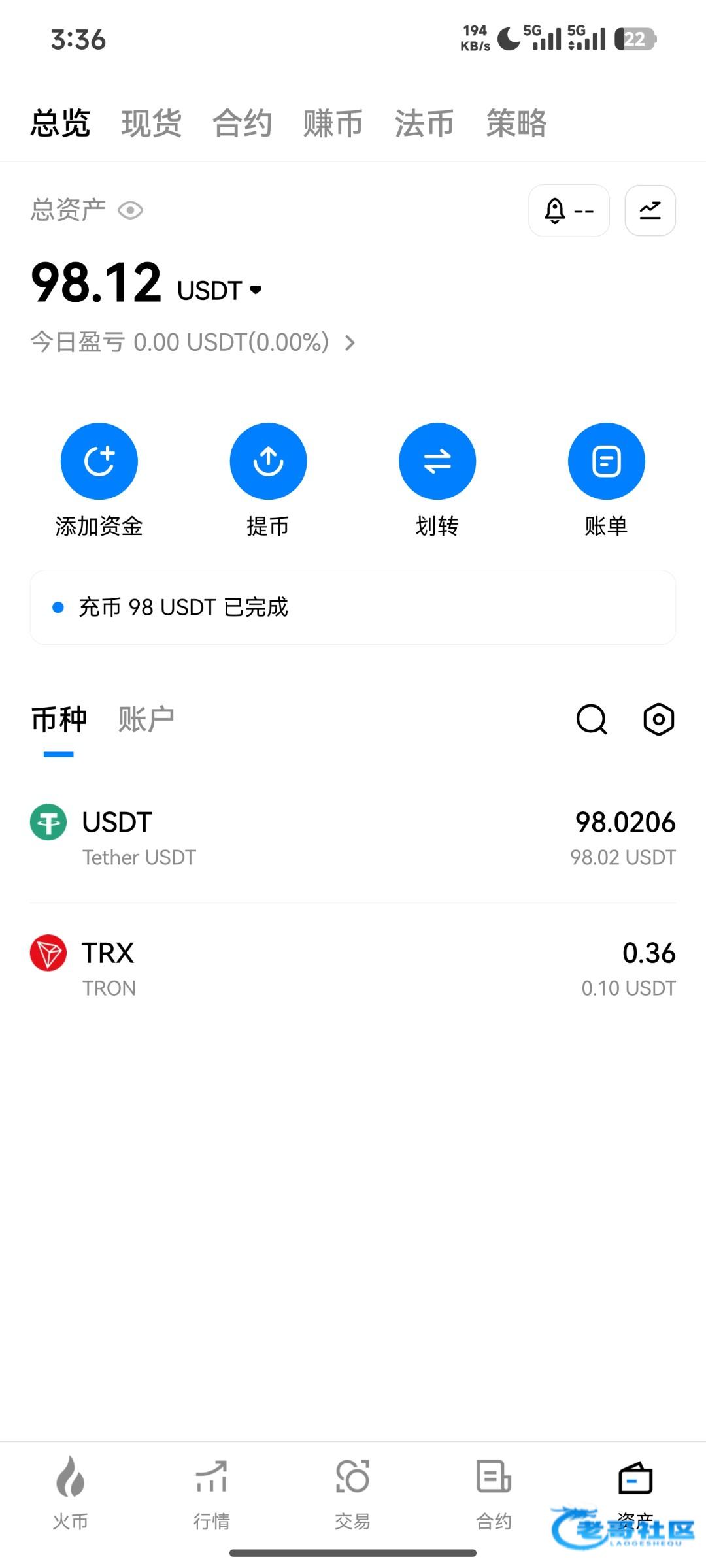Open the price alert bell

(x=568, y=210)
